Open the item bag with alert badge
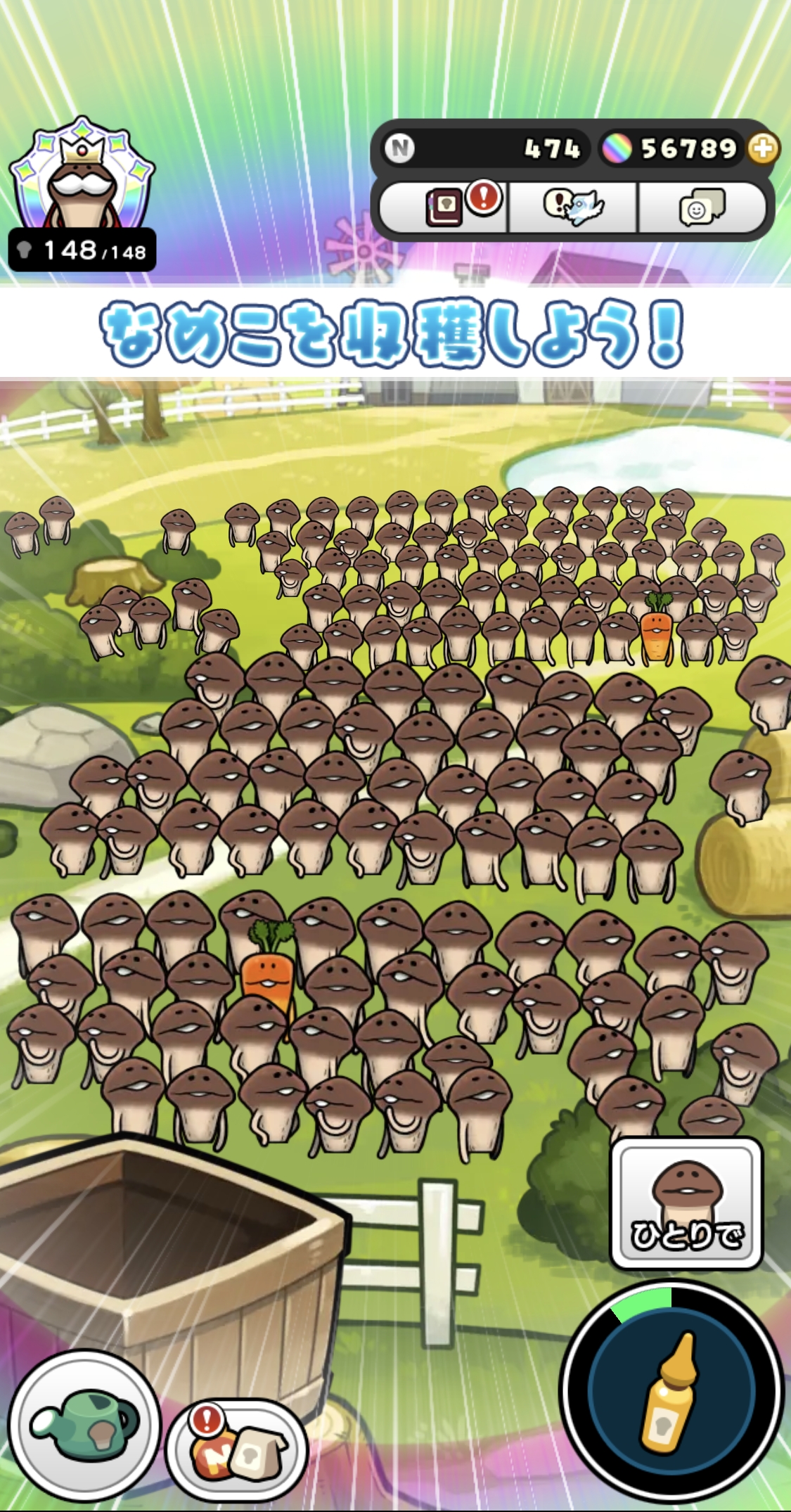This screenshot has width=791, height=1512. 237,1450
